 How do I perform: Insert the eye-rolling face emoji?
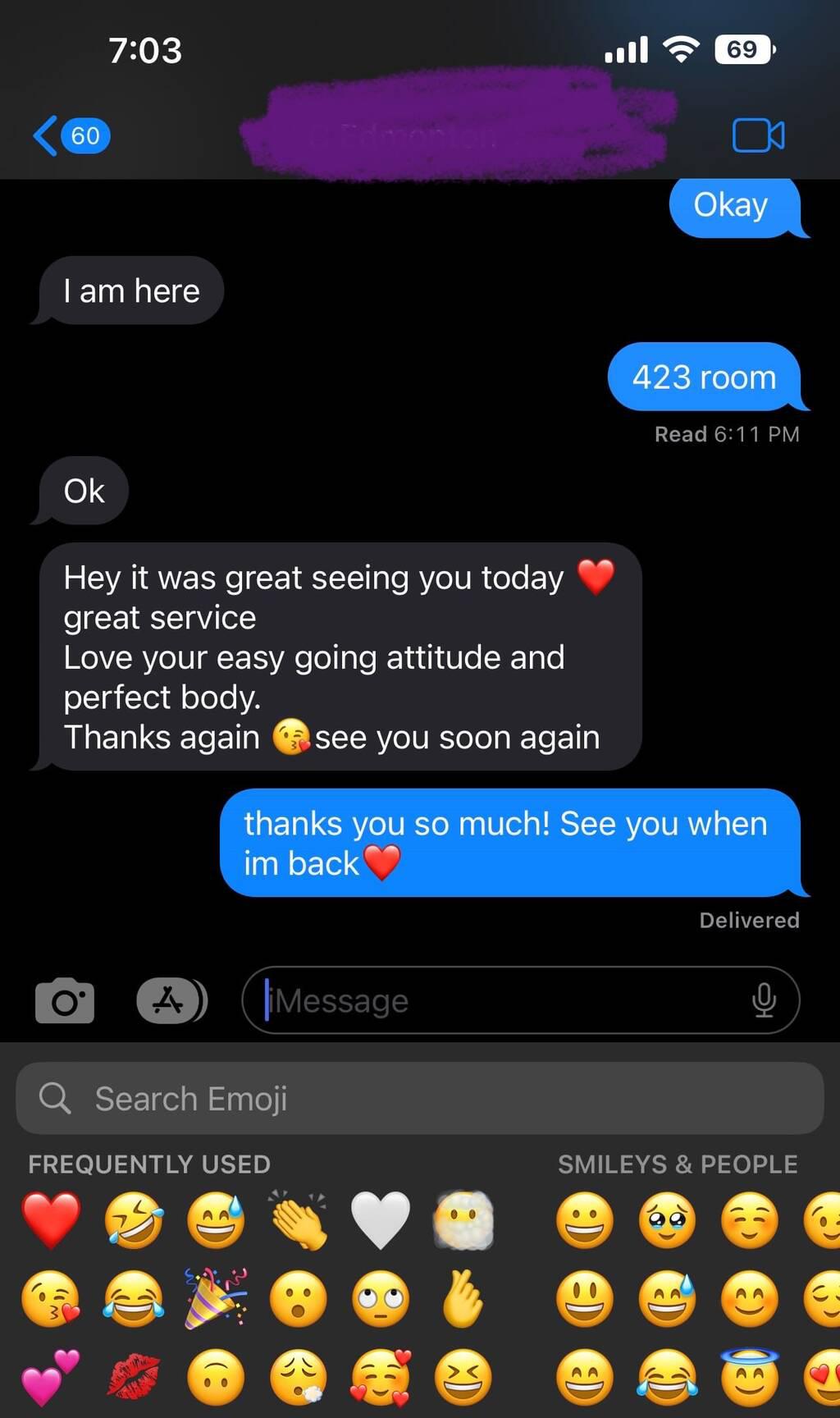(x=381, y=1299)
